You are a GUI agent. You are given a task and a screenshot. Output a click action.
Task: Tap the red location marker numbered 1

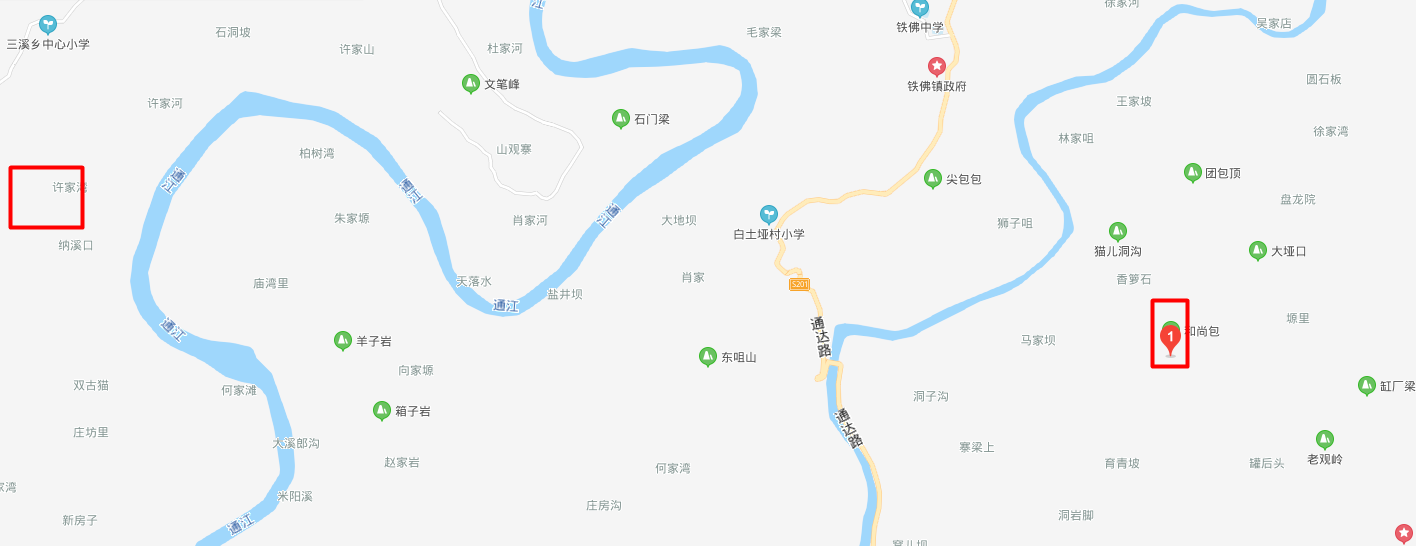coord(1170,338)
